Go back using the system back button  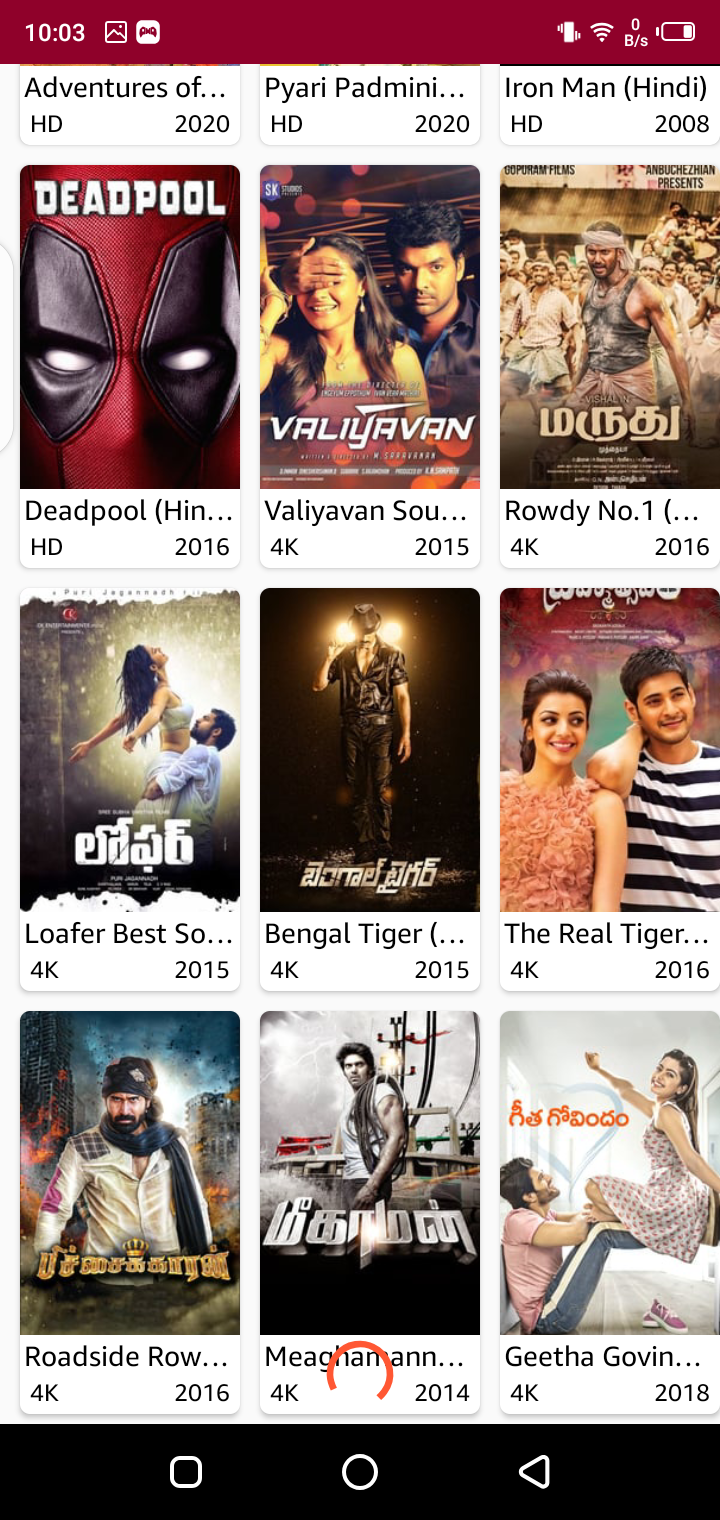point(534,1471)
